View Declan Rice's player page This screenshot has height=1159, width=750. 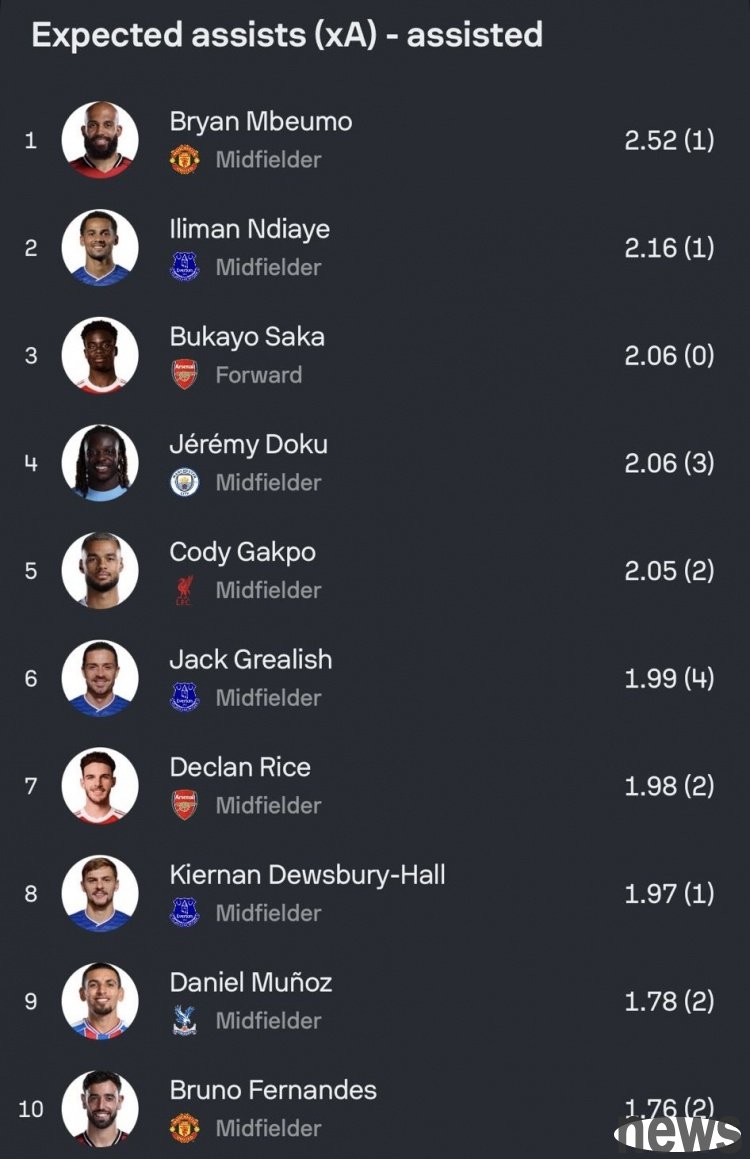tap(240, 768)
